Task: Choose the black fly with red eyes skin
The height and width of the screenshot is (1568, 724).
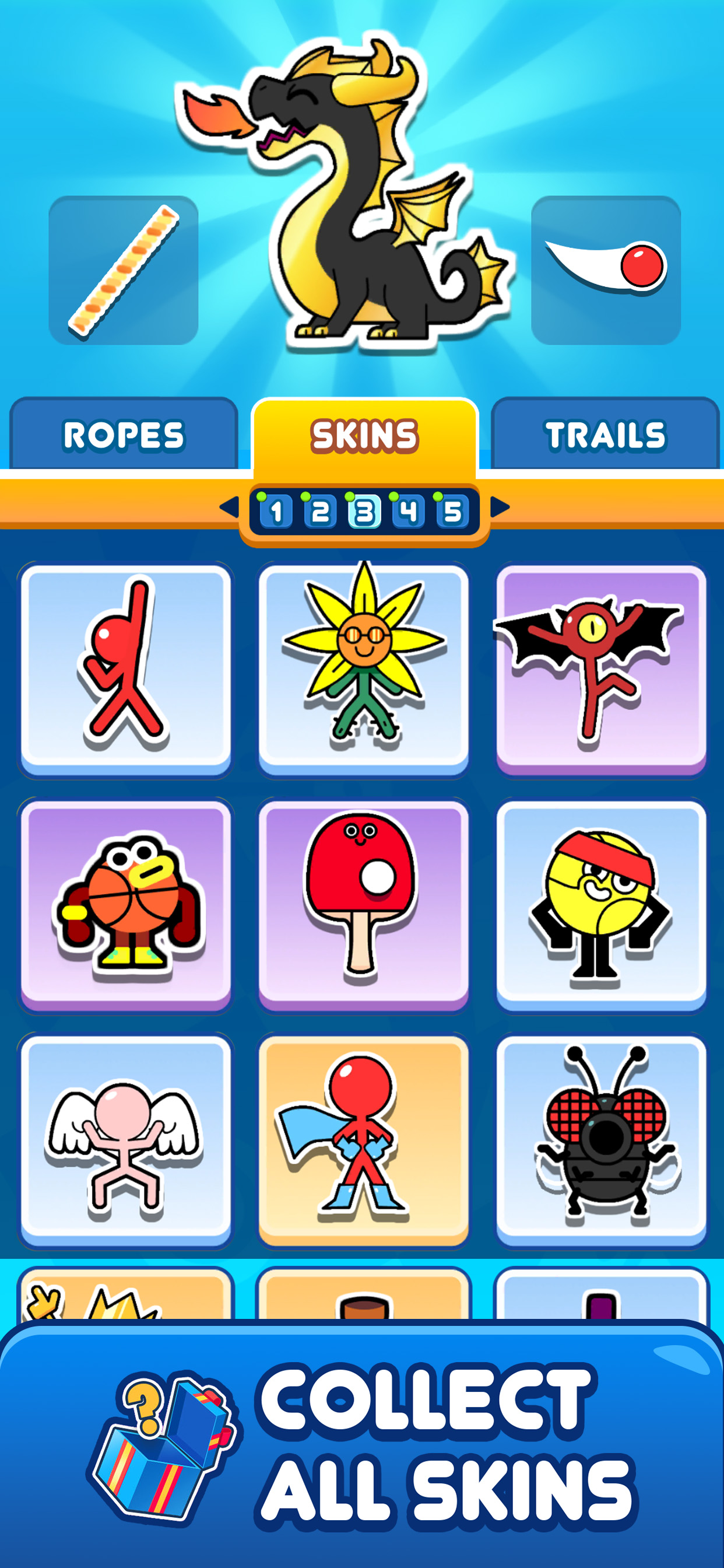Action: [599, 1144]
